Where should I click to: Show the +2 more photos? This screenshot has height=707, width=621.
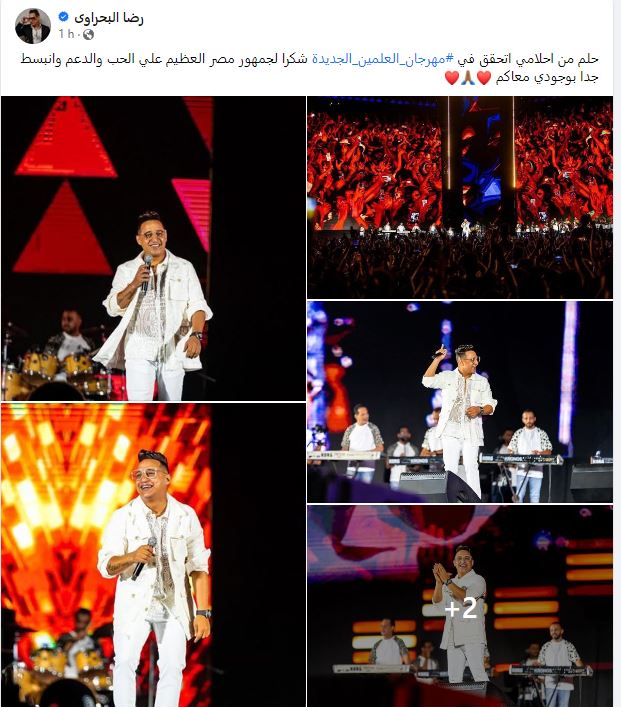459,606
